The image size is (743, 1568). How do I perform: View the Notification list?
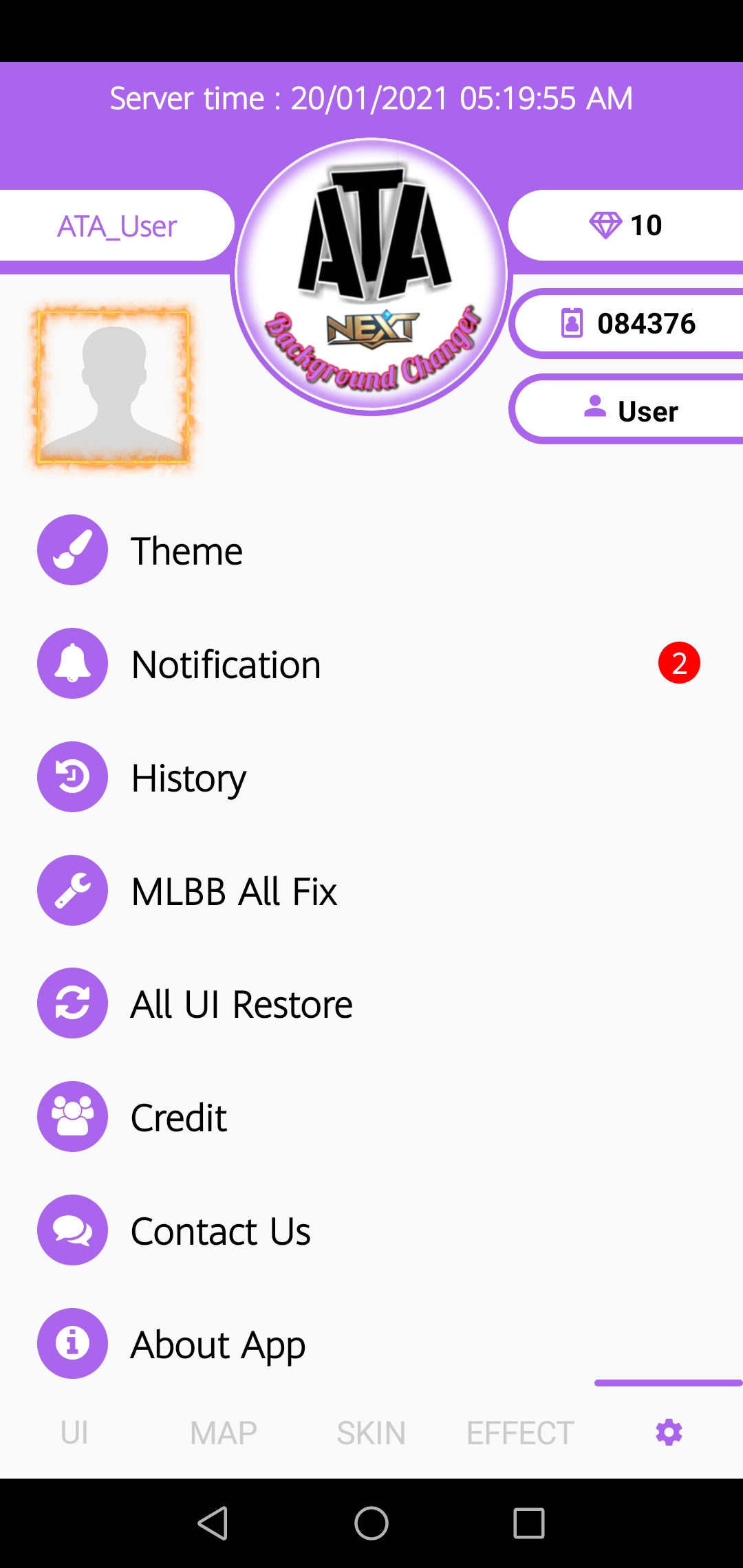[x=226, y=664]
